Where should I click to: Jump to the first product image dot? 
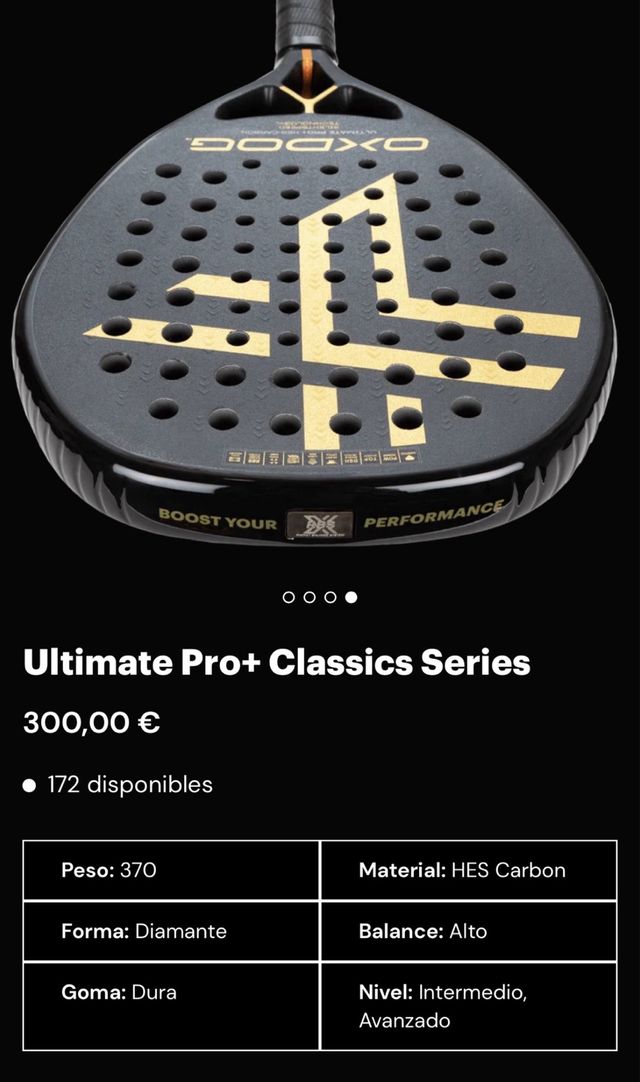click(x=289, y=597)
